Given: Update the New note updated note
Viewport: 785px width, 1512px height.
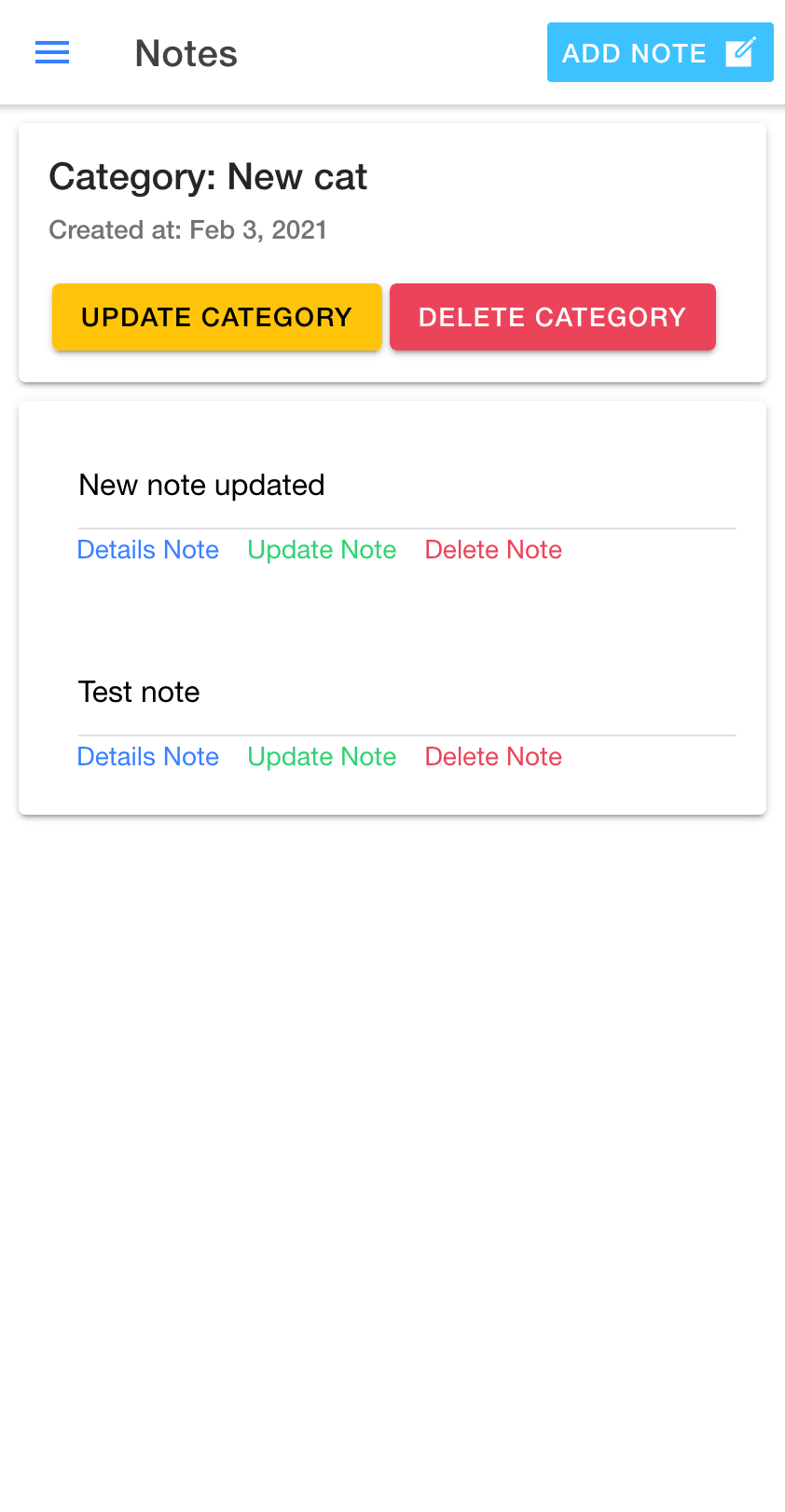Looking at the screenshot, I should pos(322,550).
